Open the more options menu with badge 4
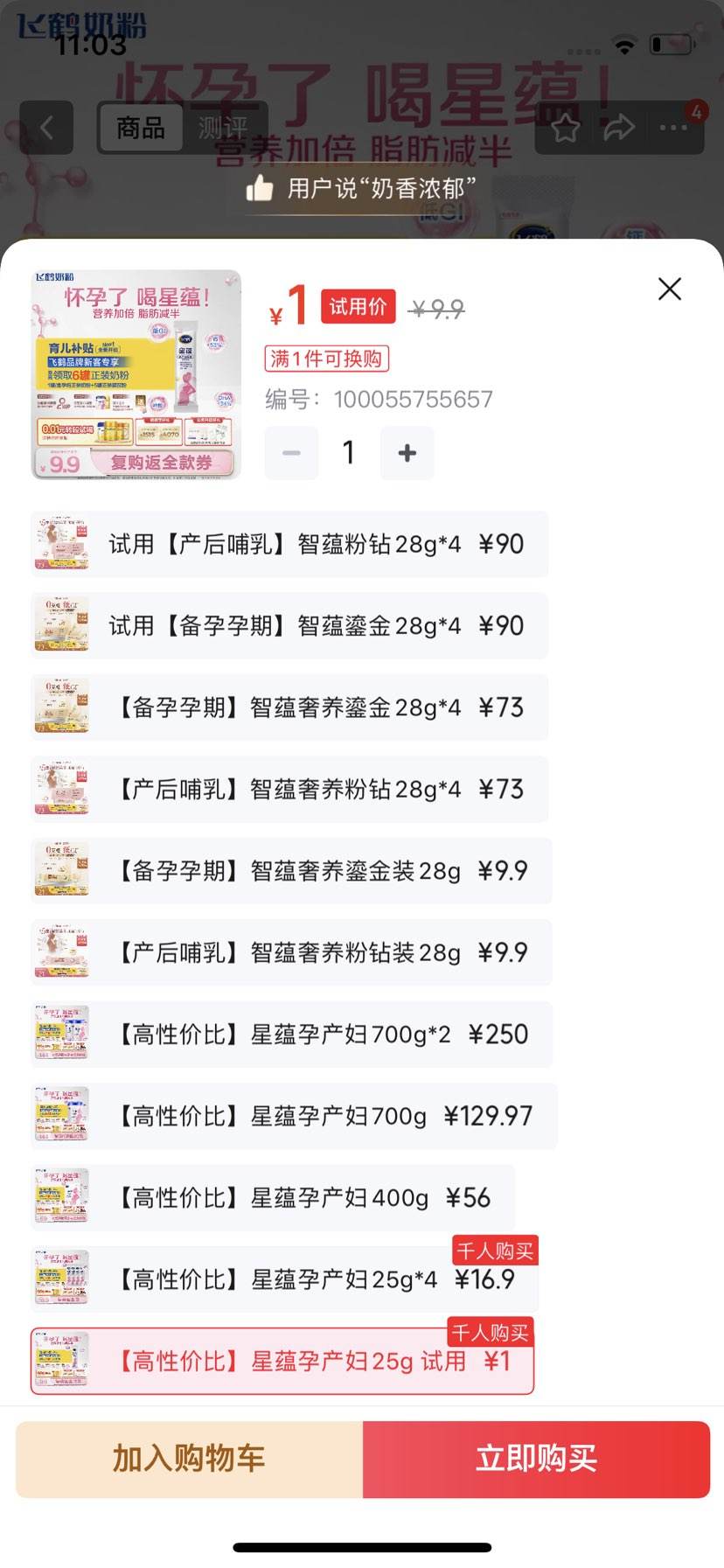This screenshot has height=1568, width=724. coord(672,127)
